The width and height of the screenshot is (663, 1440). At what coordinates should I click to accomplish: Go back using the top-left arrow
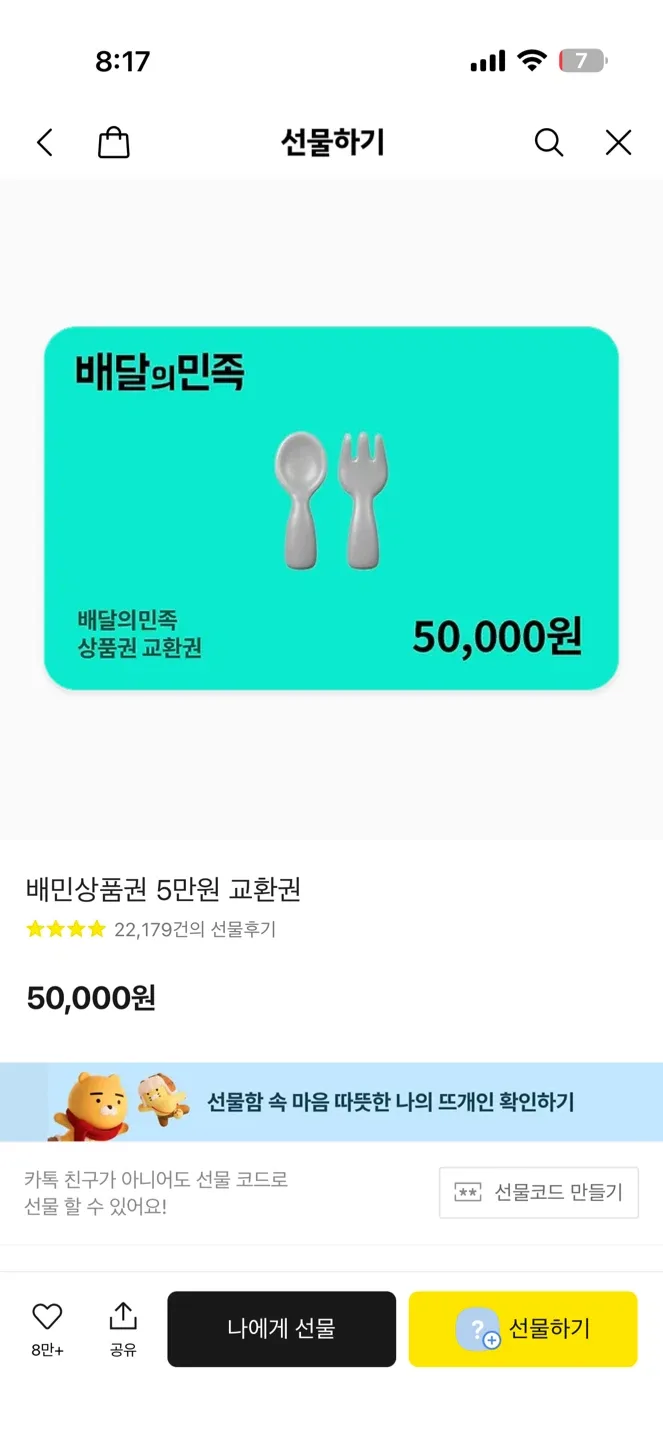[45, 143]
